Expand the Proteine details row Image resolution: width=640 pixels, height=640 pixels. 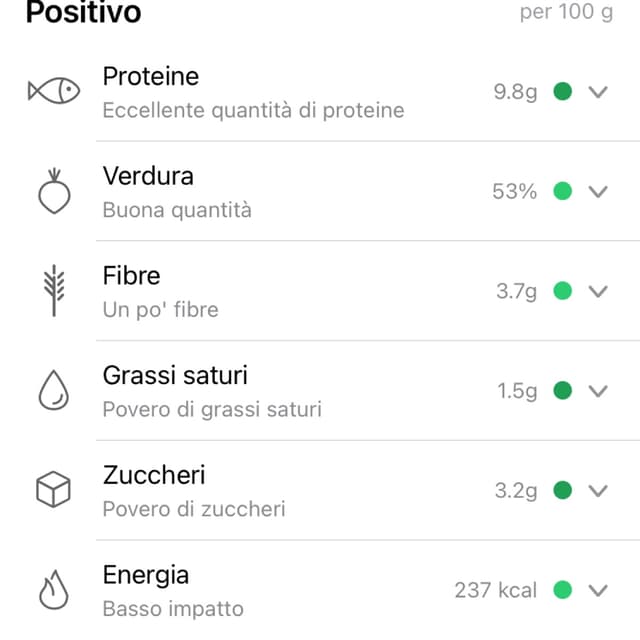tap(598, 92)
